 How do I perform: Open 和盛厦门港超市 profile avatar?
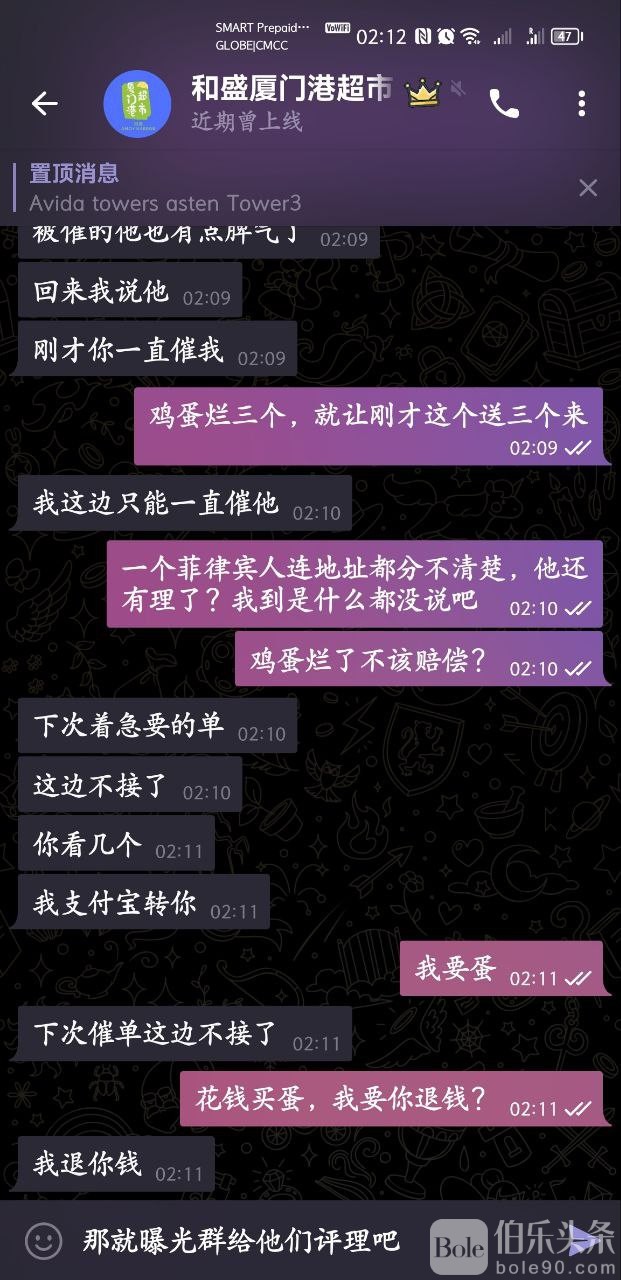coord(138,104)
